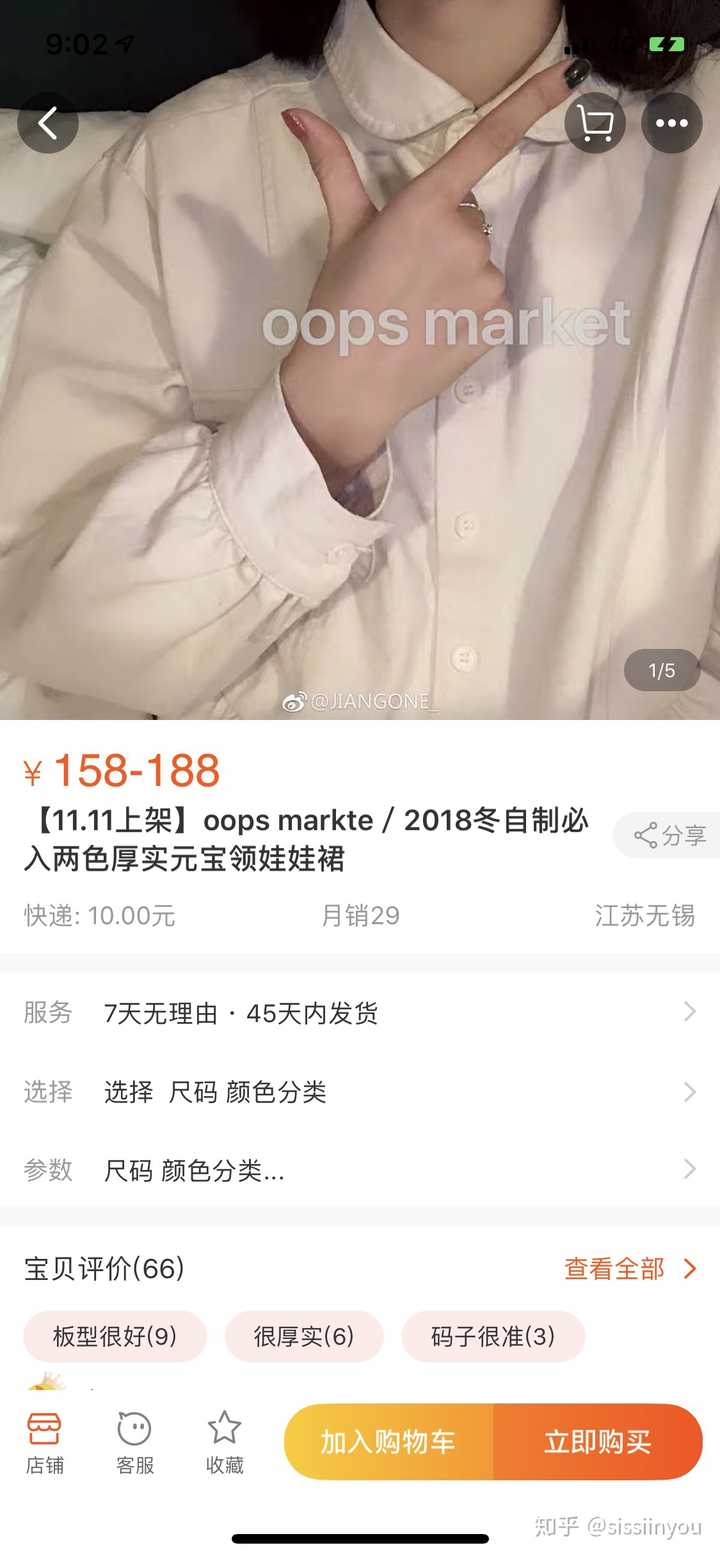This screenshot has width=720, height=1559.
Task: Tap 加入购物车 to add to cart
Action: 388,1442
